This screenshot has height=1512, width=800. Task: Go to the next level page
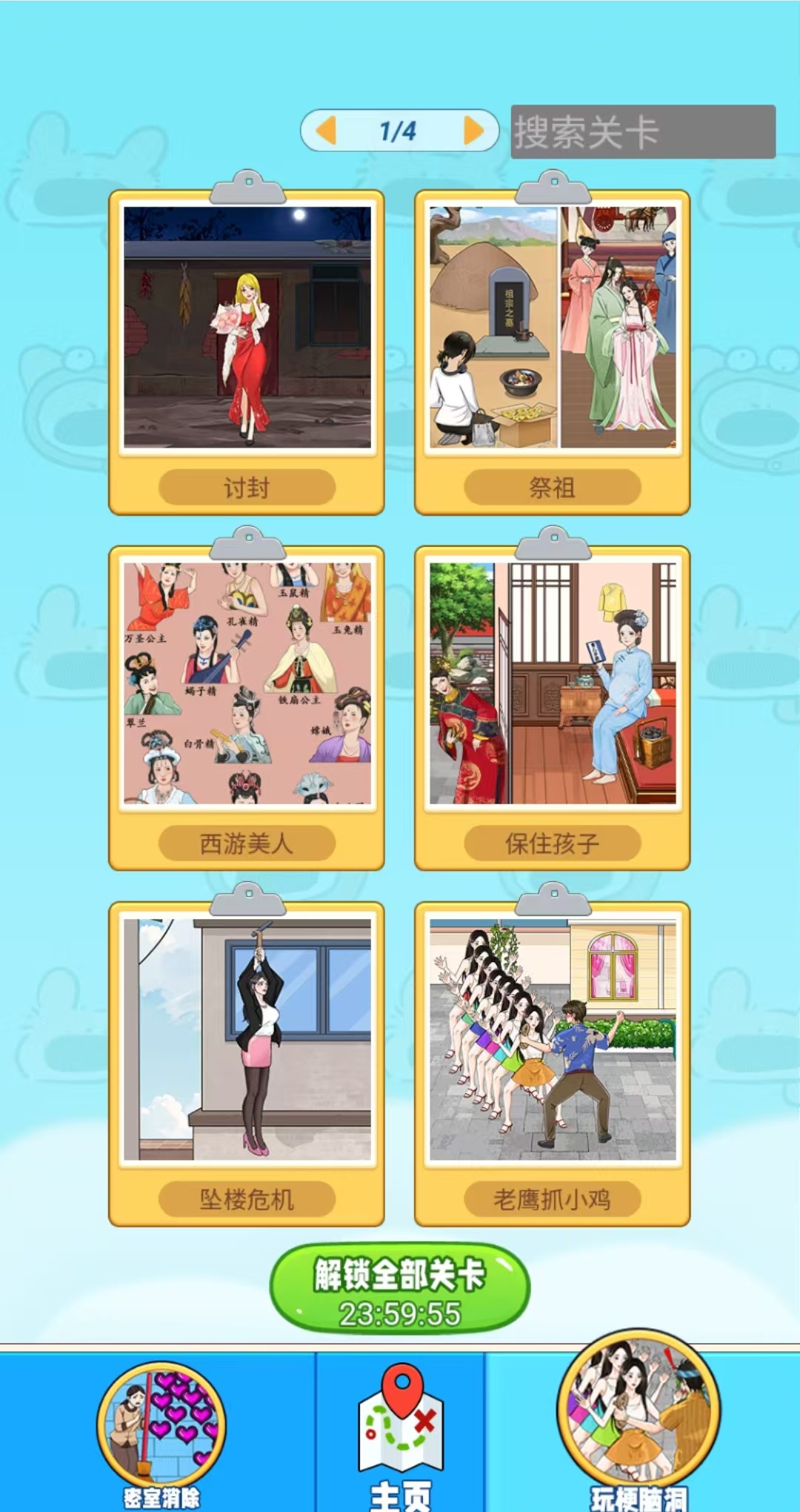pyautogui.click(x=473, y=130)
